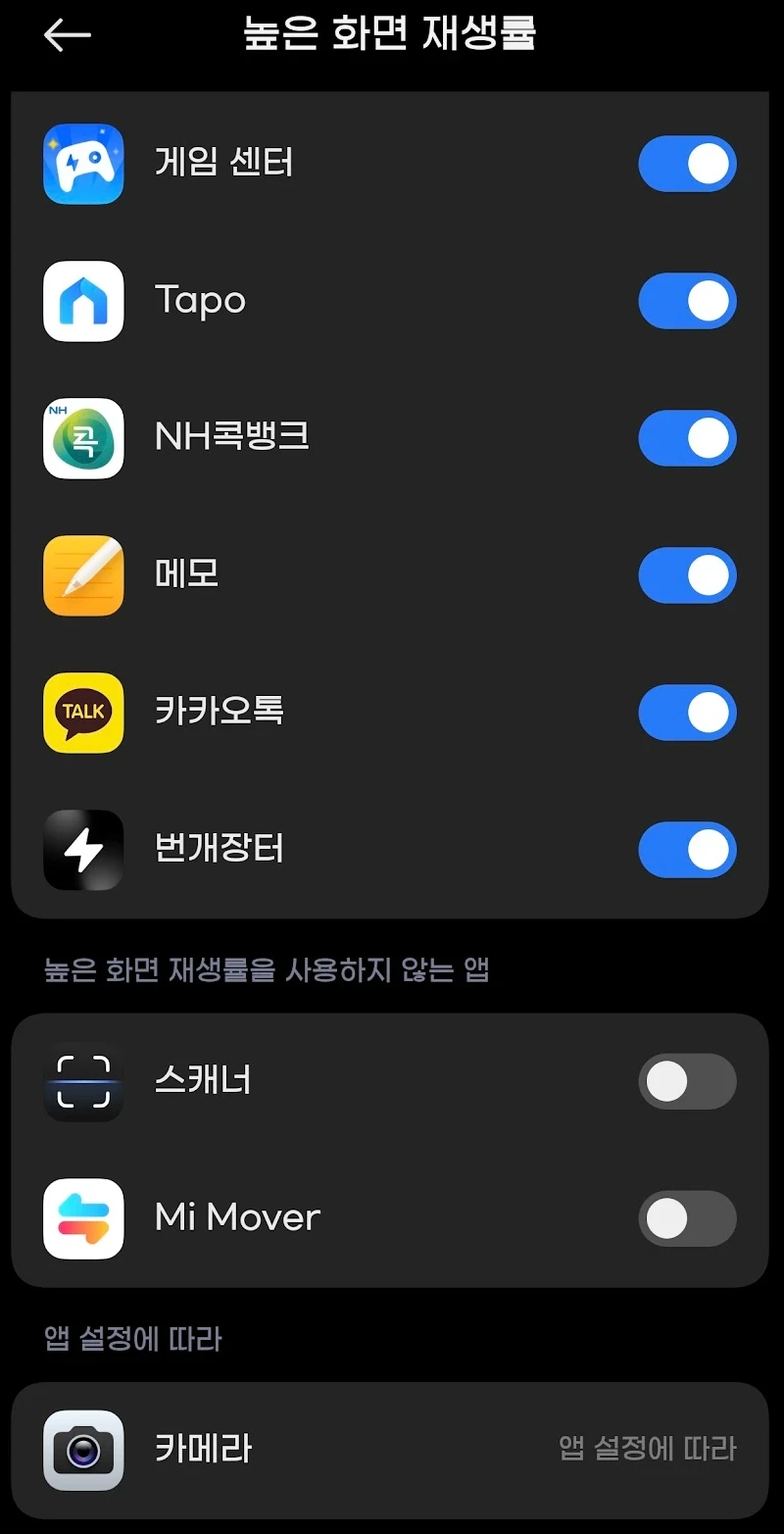Turn off the 번개장터 switch

point(687,850)
